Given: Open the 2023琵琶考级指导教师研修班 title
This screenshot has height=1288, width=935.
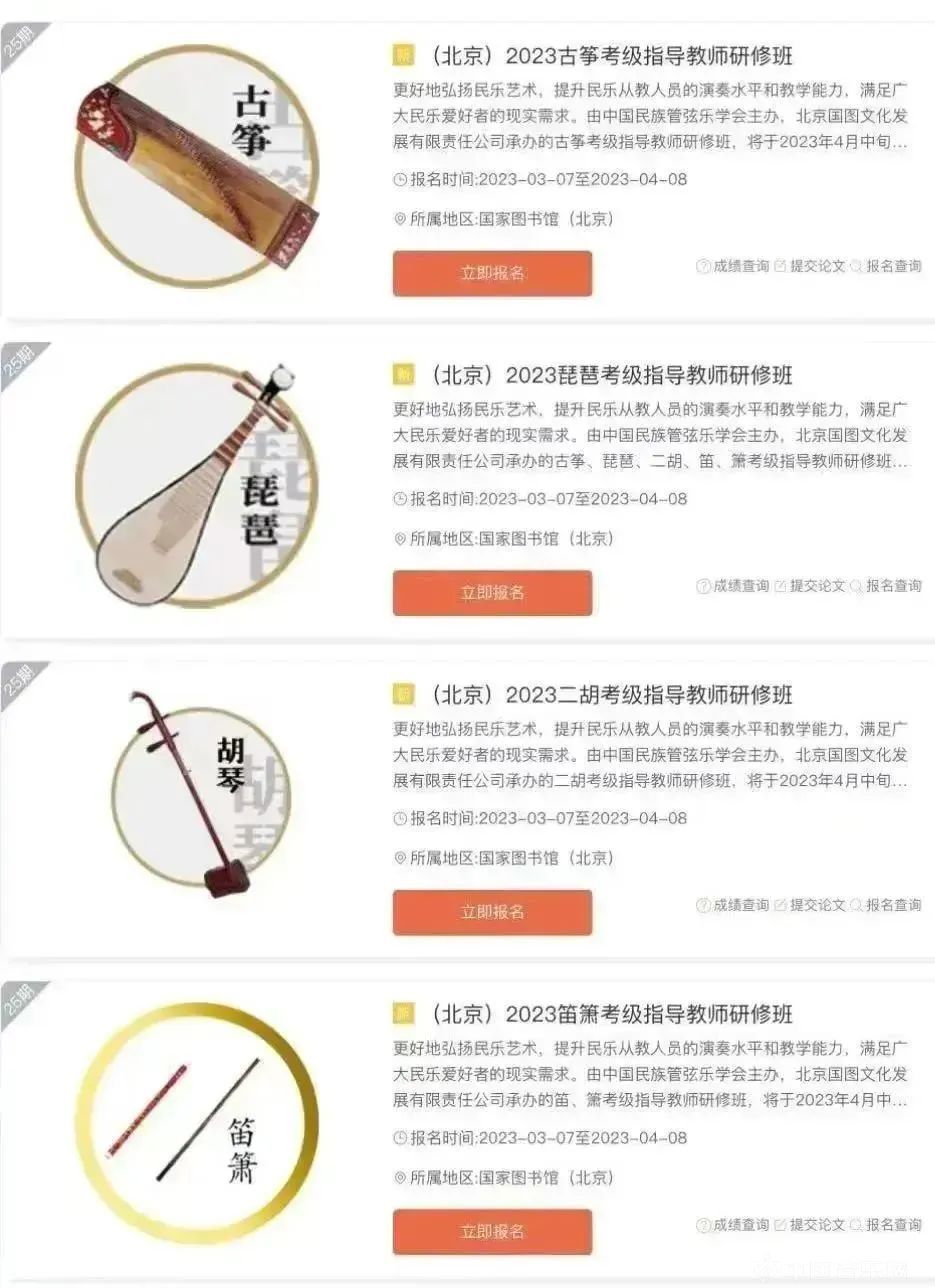Looking at the screenshot, I should pyautogui.click(x=612, y=375).
